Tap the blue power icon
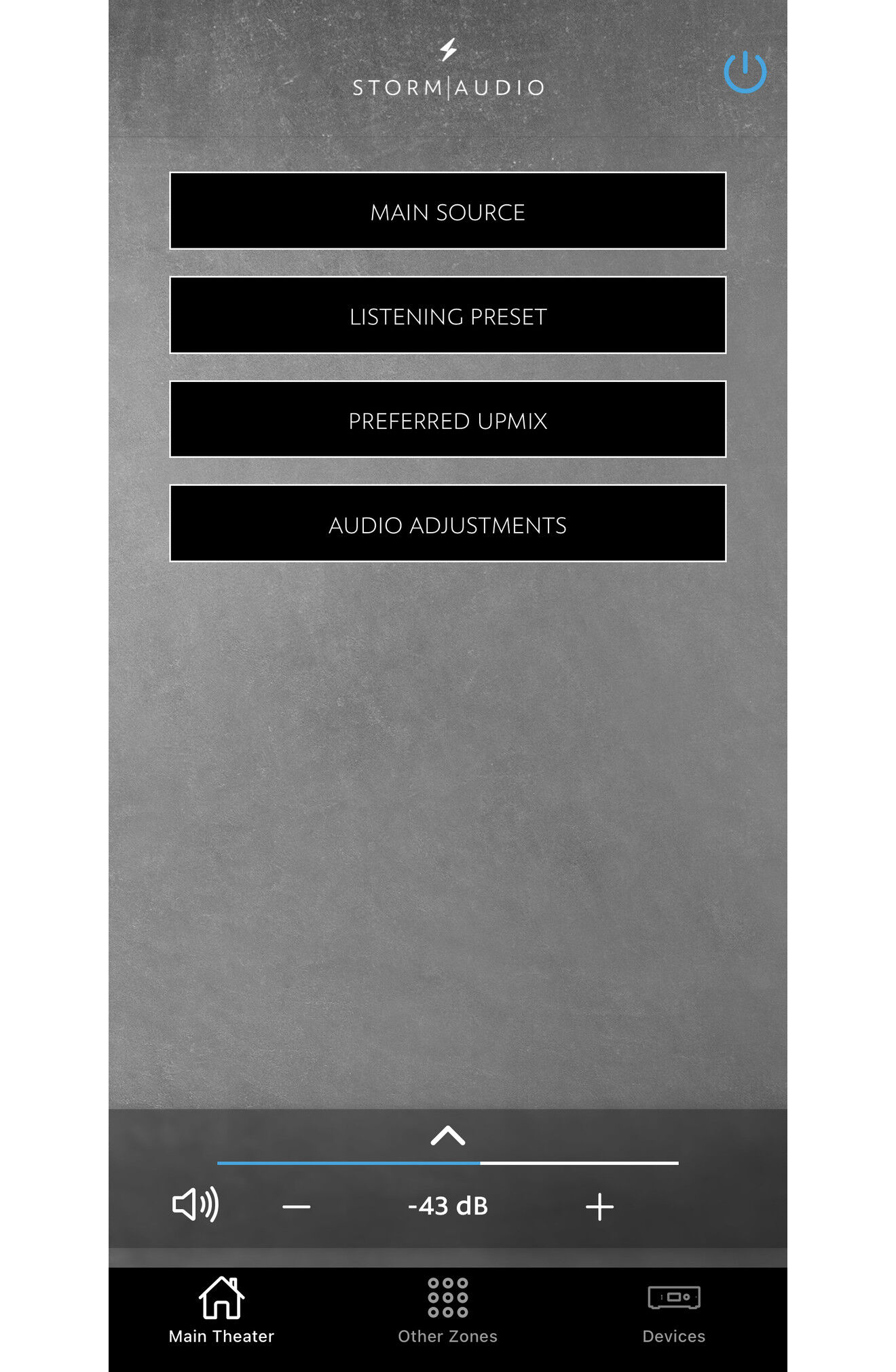Screen dimensions: 896x1372 [745, 72]
